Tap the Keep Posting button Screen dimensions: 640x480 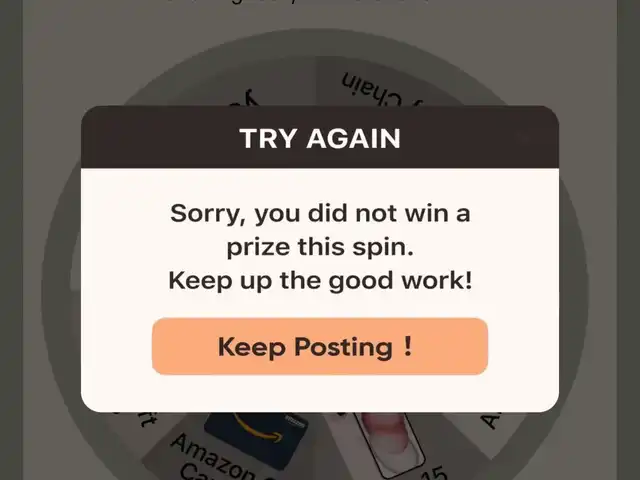pos(320,347)
